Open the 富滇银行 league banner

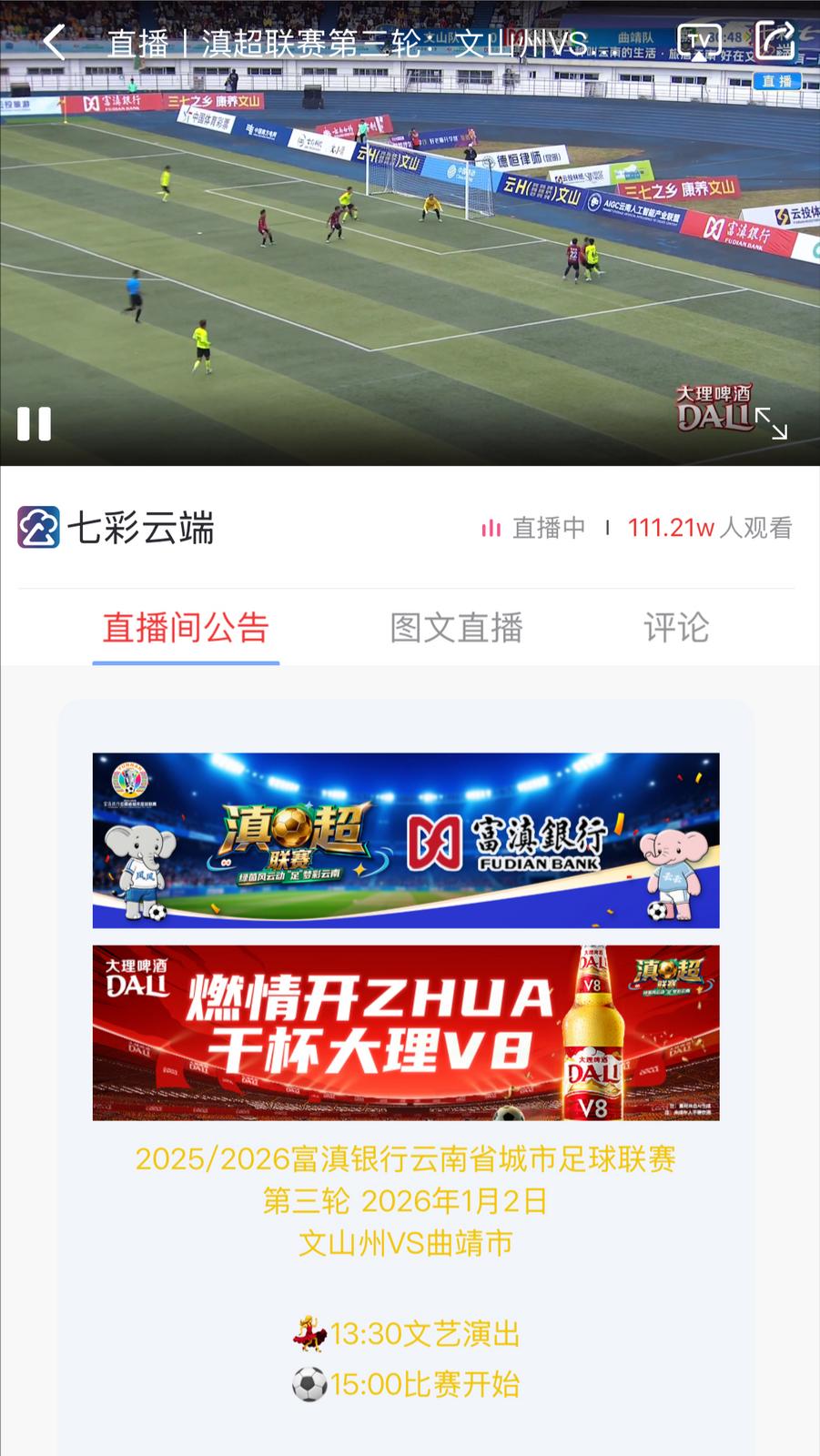click(406, 840)
